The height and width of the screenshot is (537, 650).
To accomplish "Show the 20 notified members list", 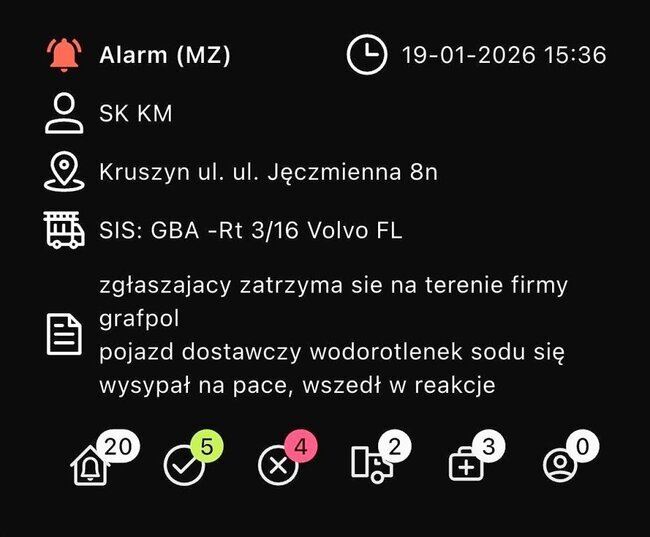I will [x=90, y=465].
